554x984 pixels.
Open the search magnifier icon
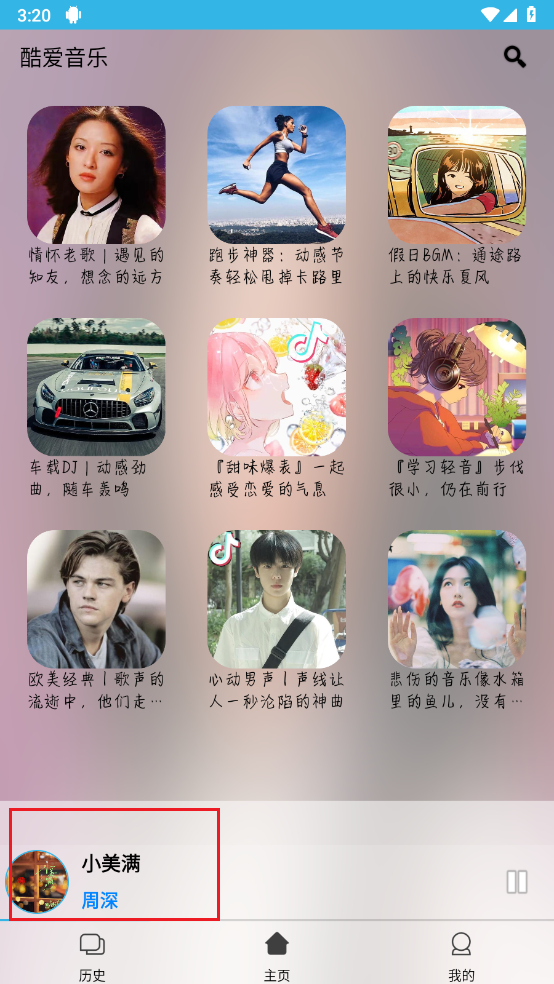coord(514,57)
